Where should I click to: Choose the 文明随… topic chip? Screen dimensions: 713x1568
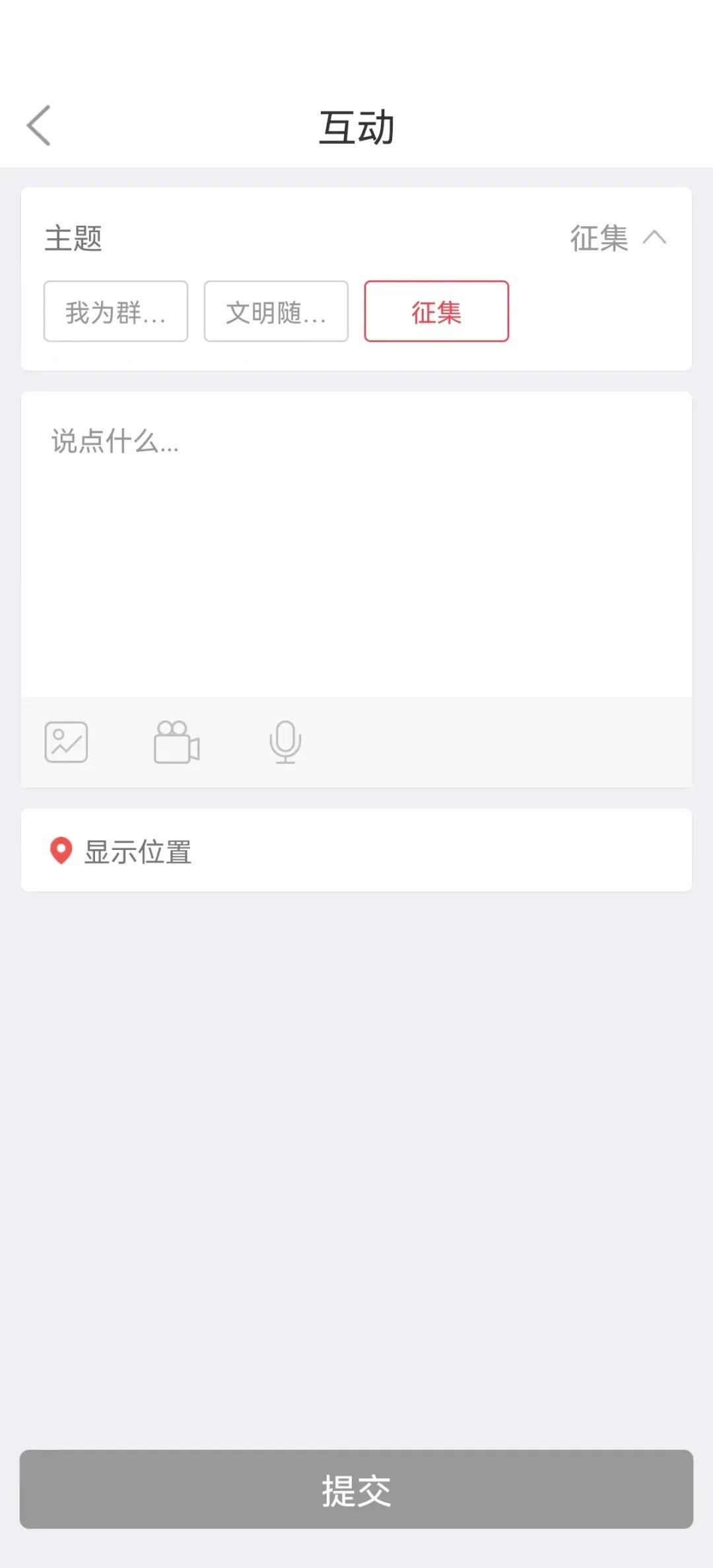click(x=276, y=311)
